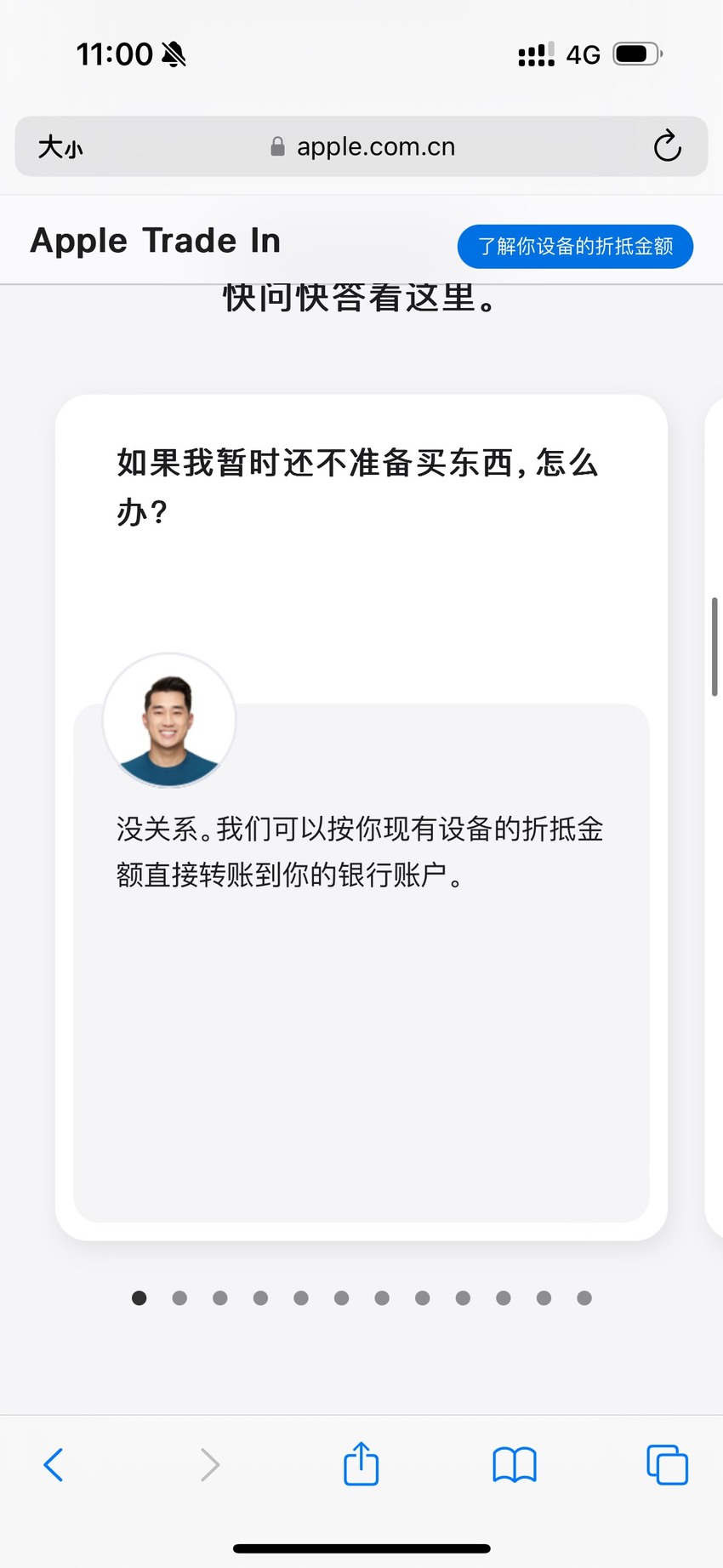Viewport: 723px width, 1568px height.
Task: Share this page
Action: point(361,1463)
